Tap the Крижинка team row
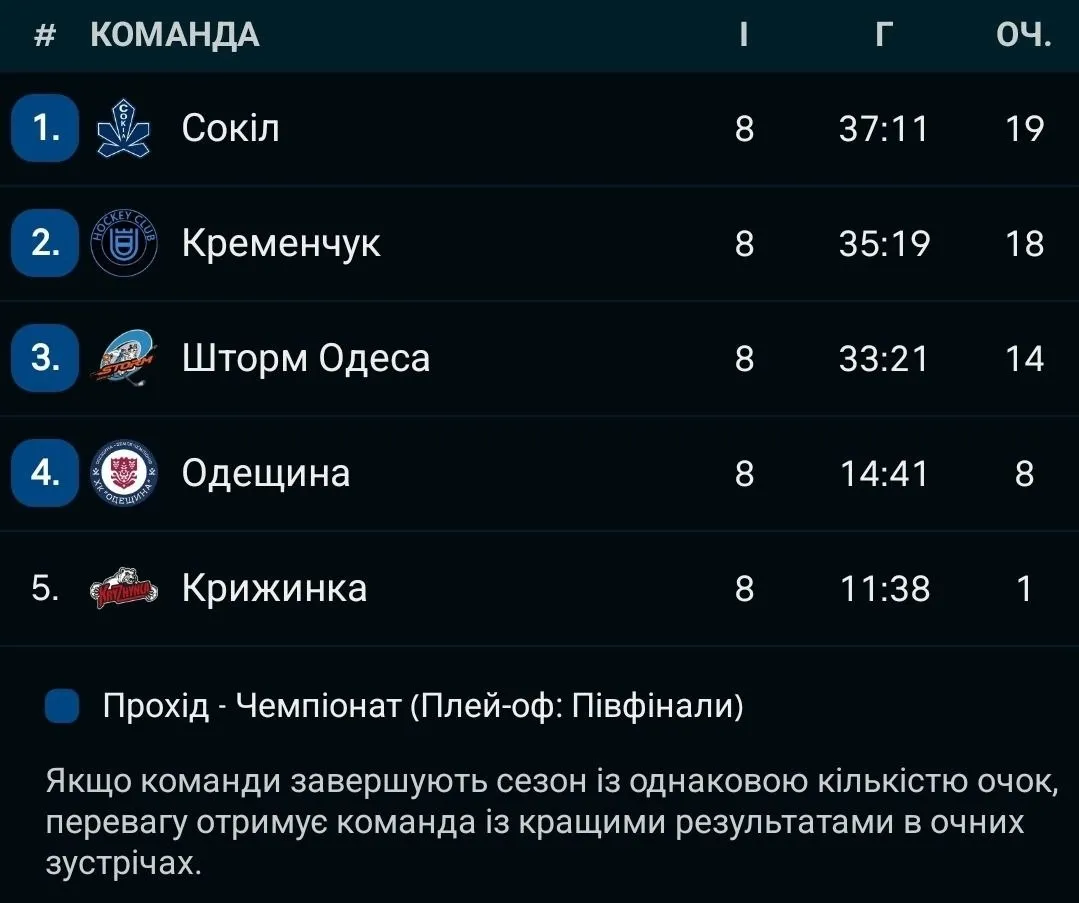 click(274, 588)
